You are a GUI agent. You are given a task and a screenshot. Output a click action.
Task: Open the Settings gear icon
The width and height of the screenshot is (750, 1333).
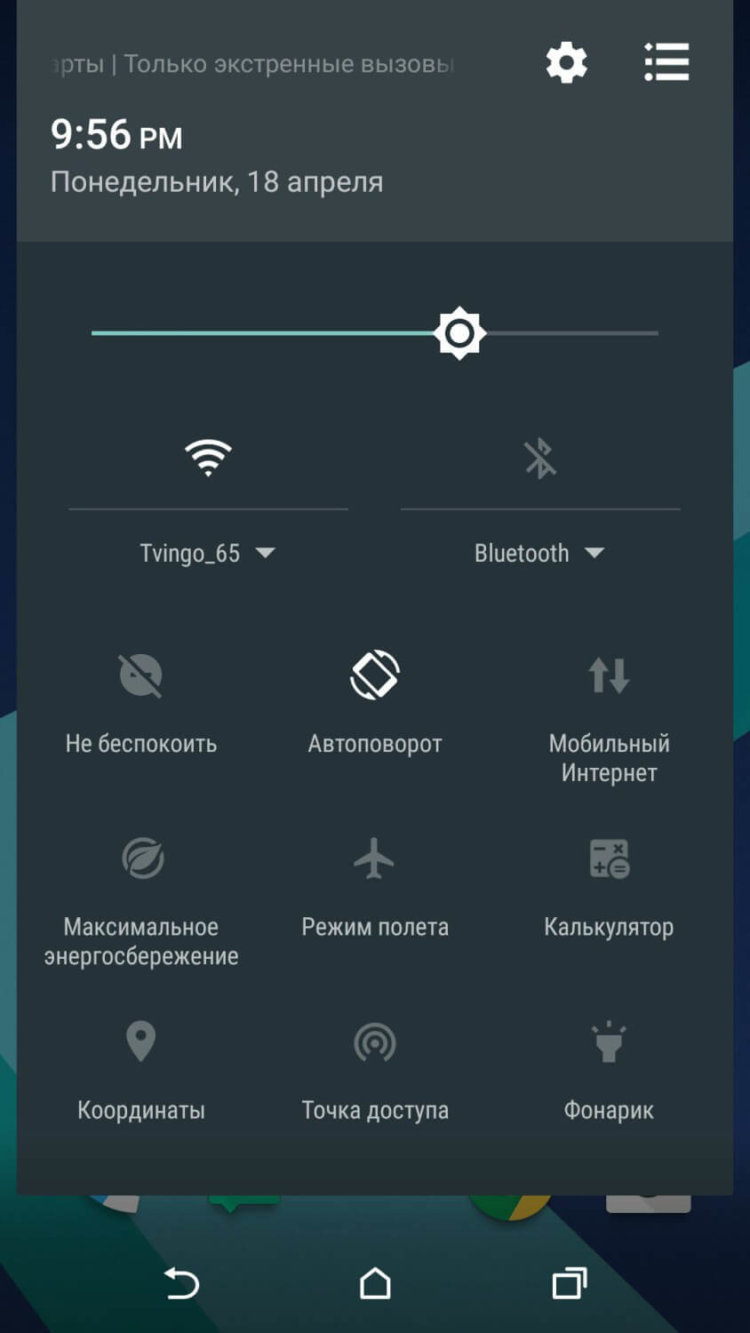click(x=566, y=62)
